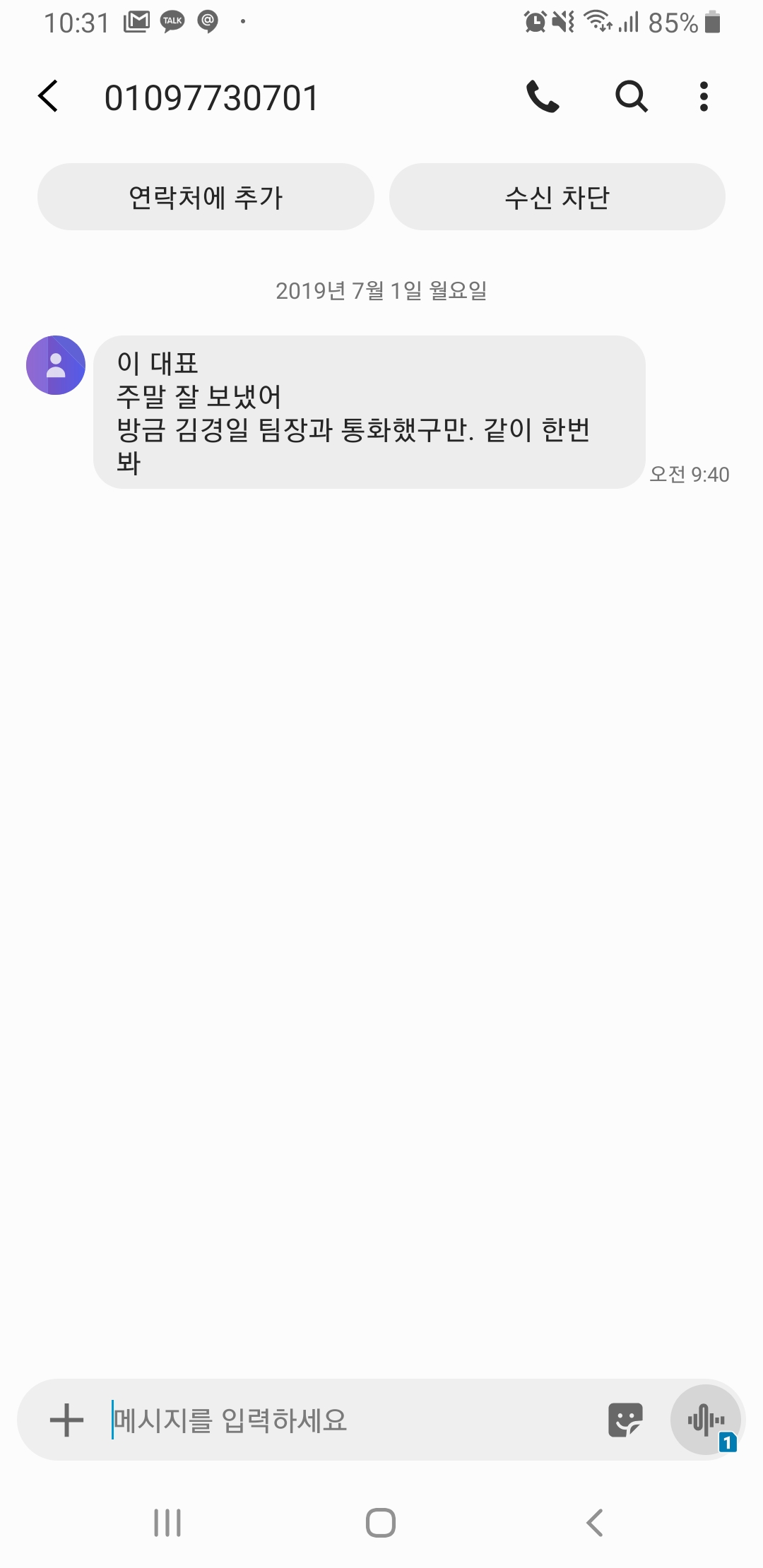Tap 연락처에 추가 button
Viewport: 763px width, 1568px height.
[x=206, y=197]
